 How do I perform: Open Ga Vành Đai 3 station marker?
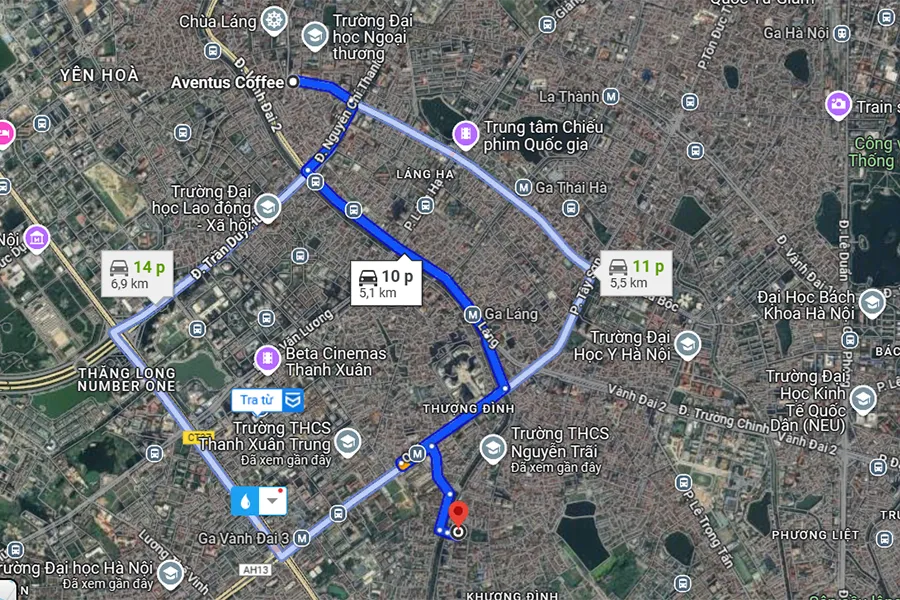[x=302, y=538]
